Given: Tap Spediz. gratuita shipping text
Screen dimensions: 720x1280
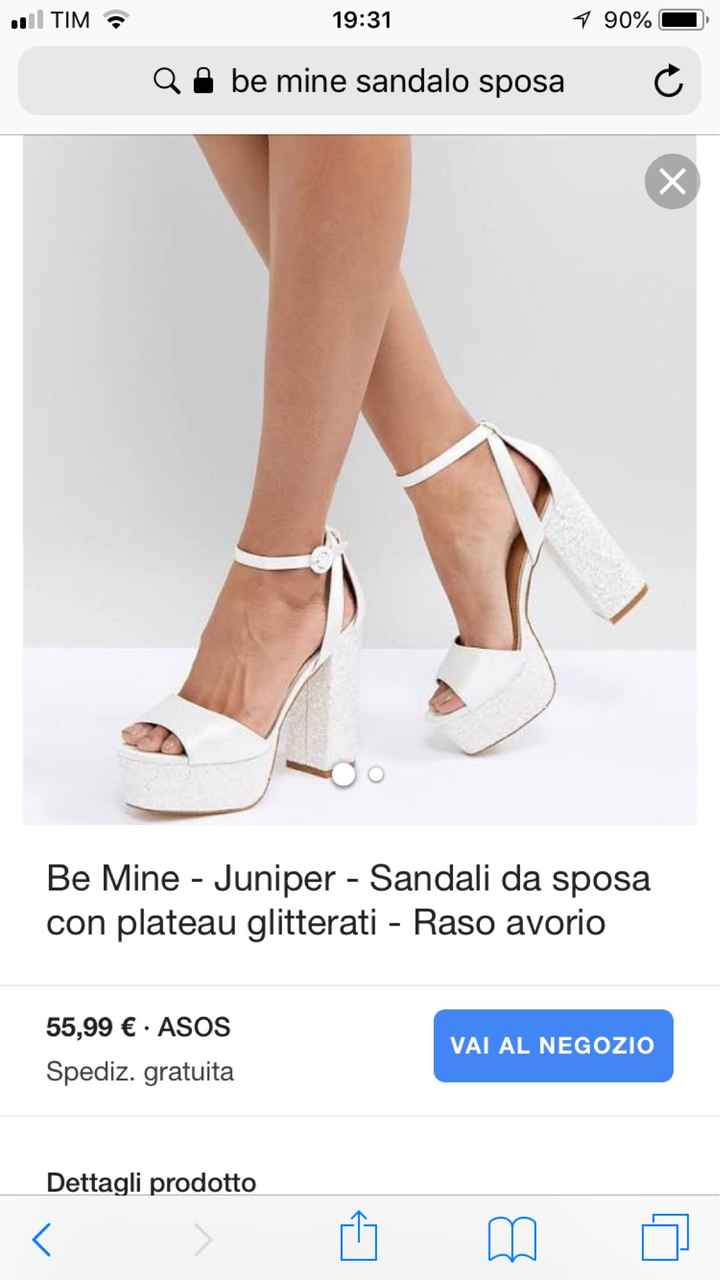Looking at the screenshot, I should click(140, 1071).
